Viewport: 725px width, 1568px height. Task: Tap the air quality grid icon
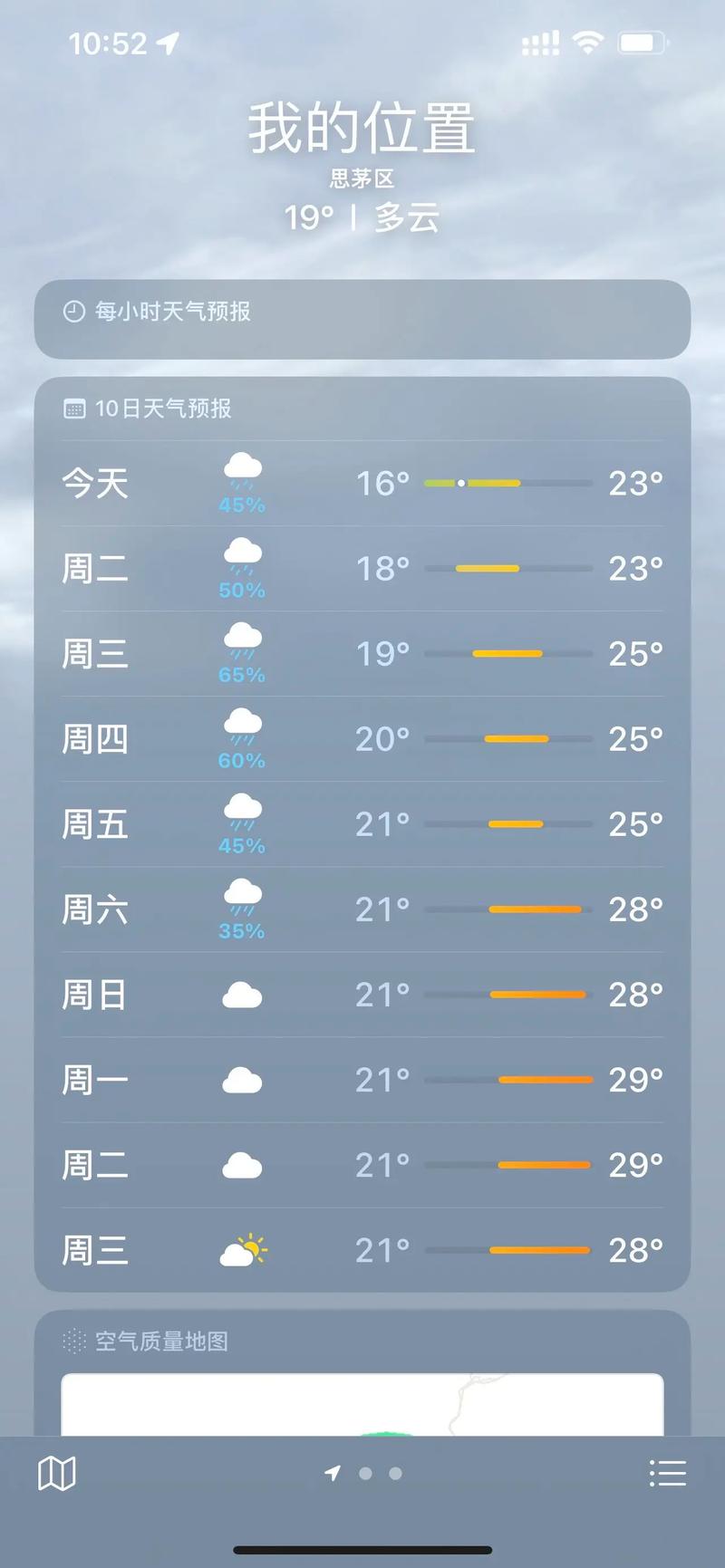tap(73, 1342)
